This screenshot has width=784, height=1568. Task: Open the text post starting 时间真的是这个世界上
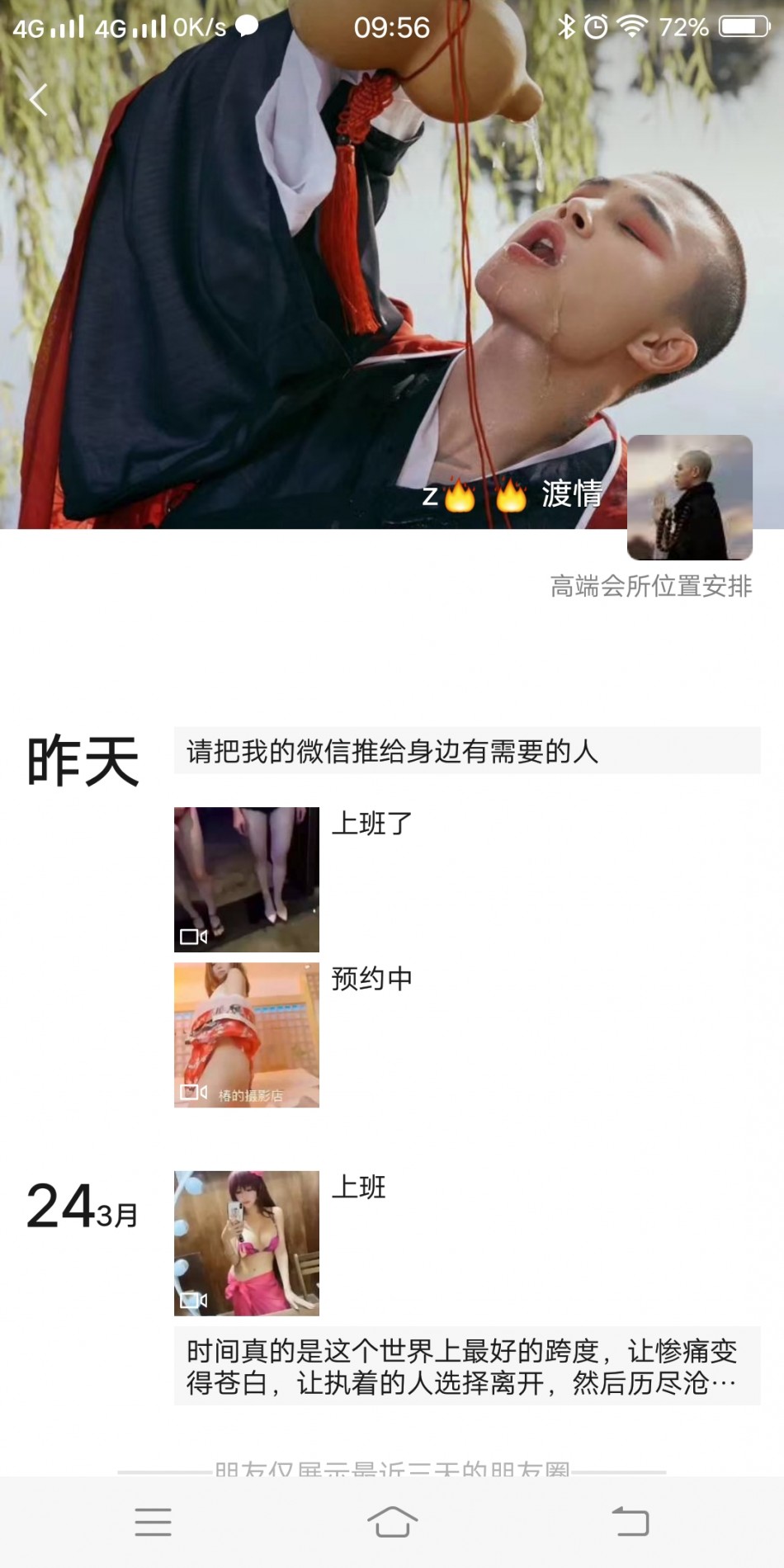pos(466,1367)
